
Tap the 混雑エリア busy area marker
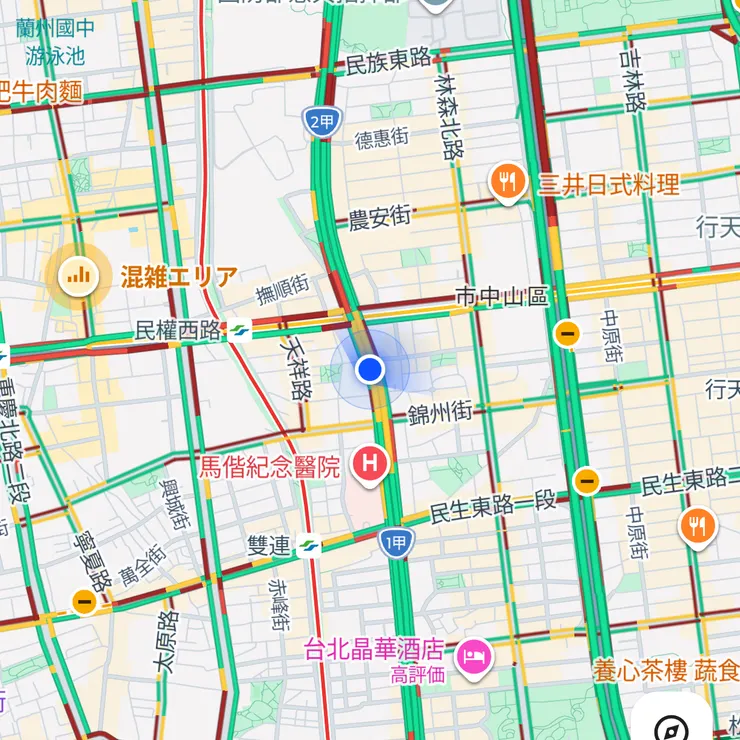(78, 275)
